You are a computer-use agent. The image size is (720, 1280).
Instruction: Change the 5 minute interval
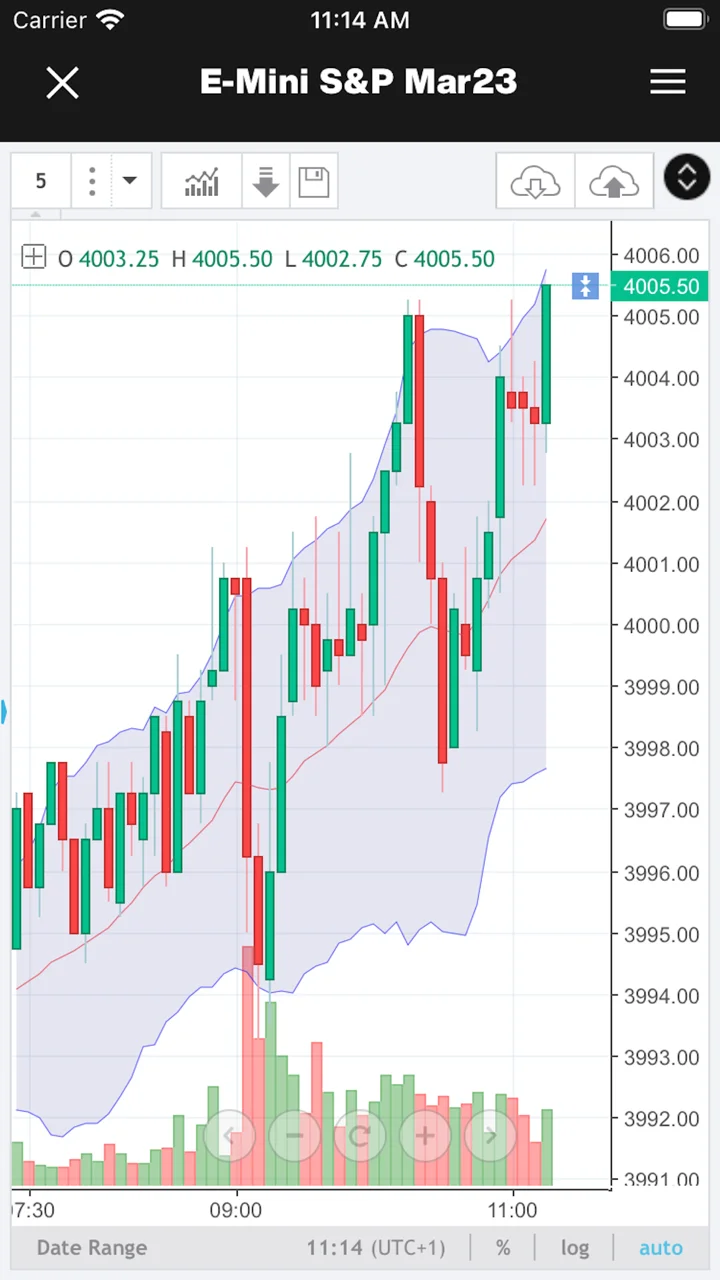point(41,181)
